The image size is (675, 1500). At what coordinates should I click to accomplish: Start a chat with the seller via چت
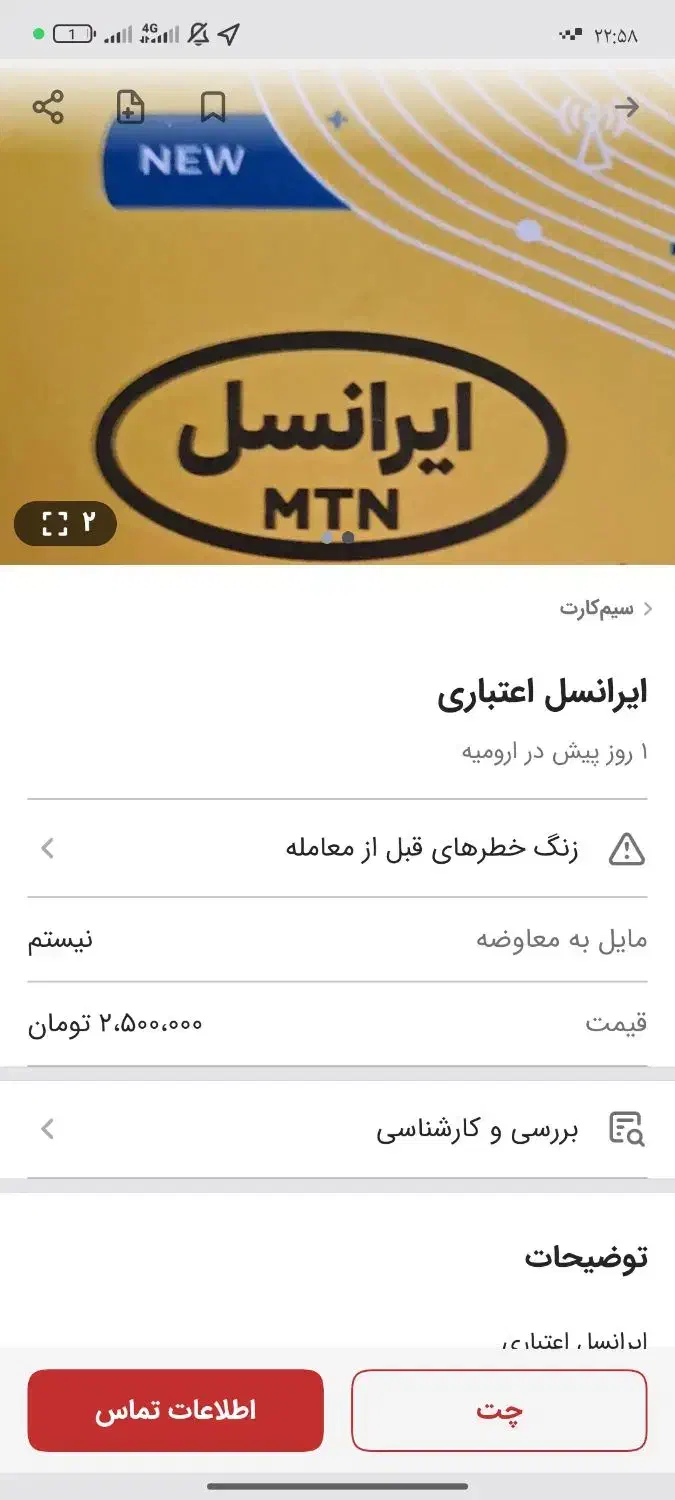tap(499, 1410)
